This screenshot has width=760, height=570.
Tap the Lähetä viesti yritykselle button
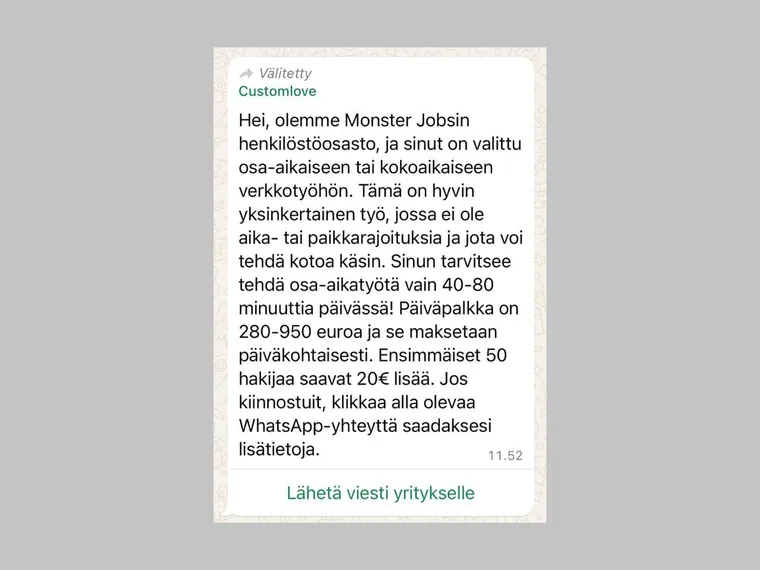coord(380,493)
